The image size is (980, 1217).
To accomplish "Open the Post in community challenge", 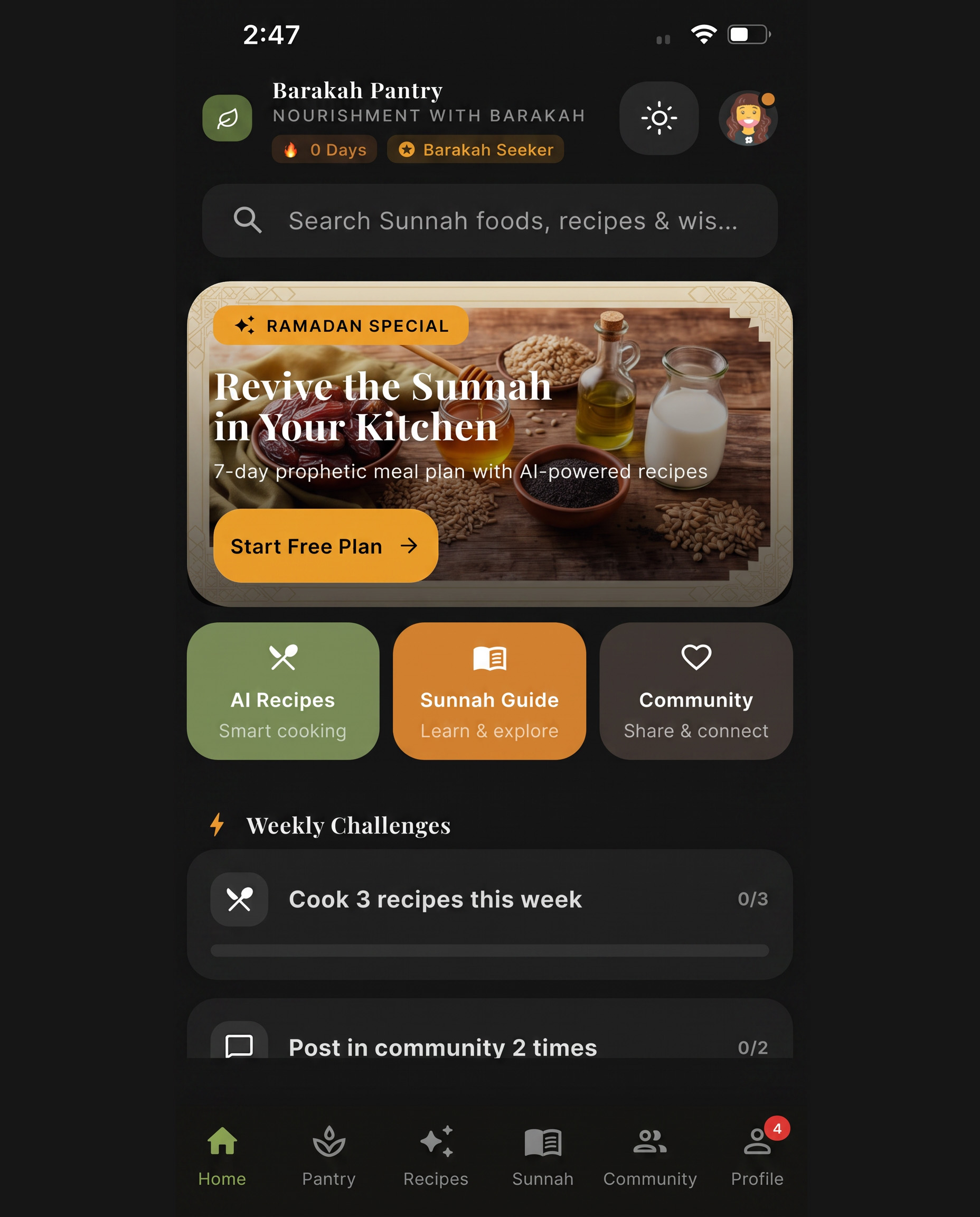I will [x=489, y=1029].
